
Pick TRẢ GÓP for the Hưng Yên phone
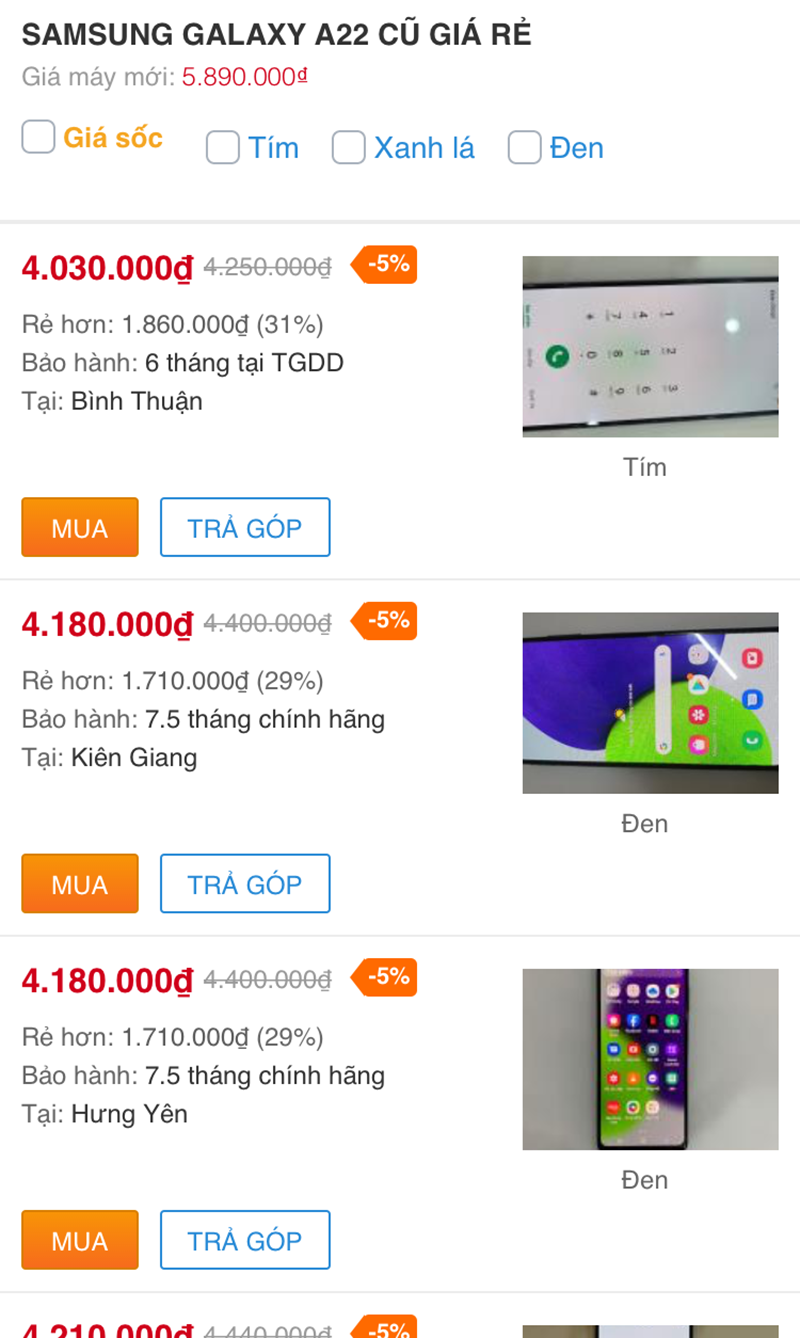[245, 1240]
